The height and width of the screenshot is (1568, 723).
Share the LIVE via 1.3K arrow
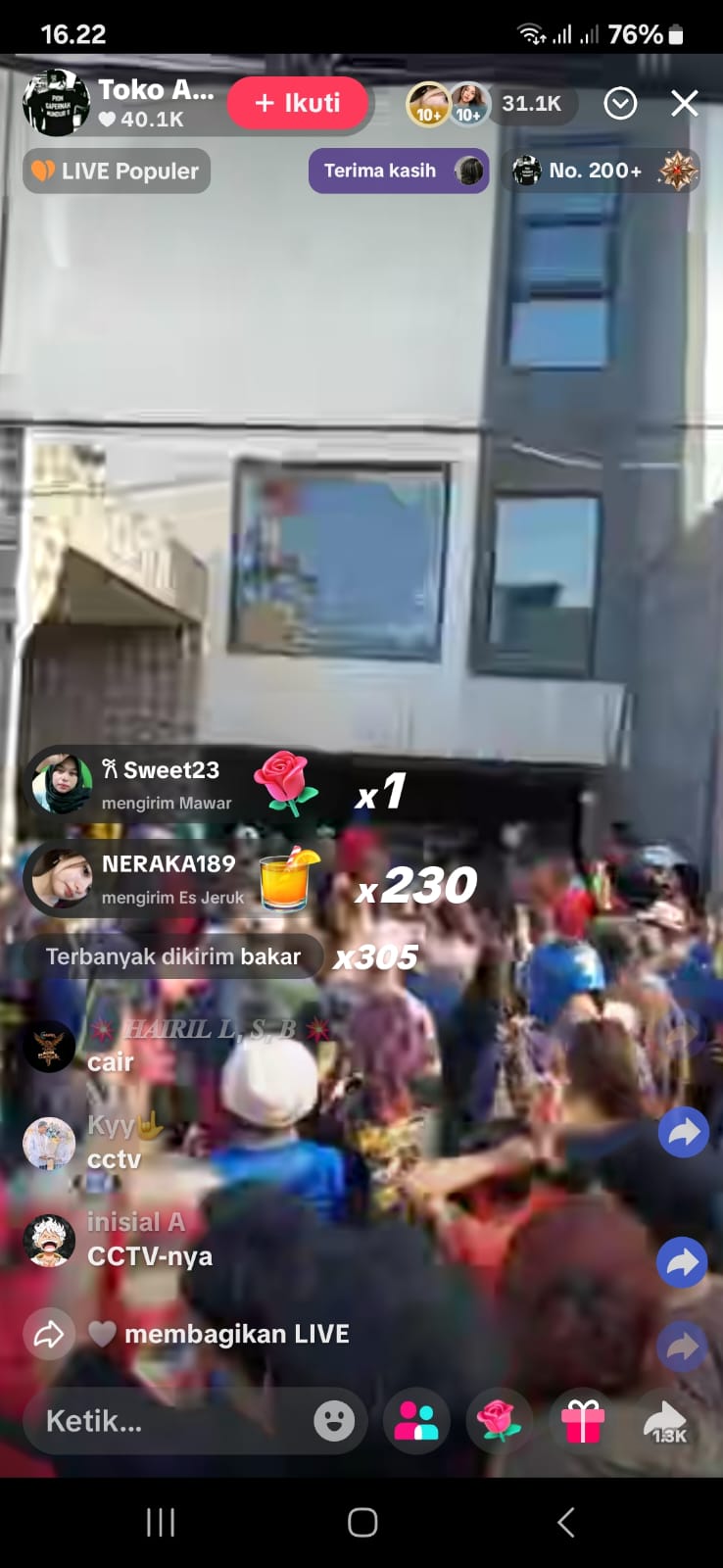(x=666, y=1422)
